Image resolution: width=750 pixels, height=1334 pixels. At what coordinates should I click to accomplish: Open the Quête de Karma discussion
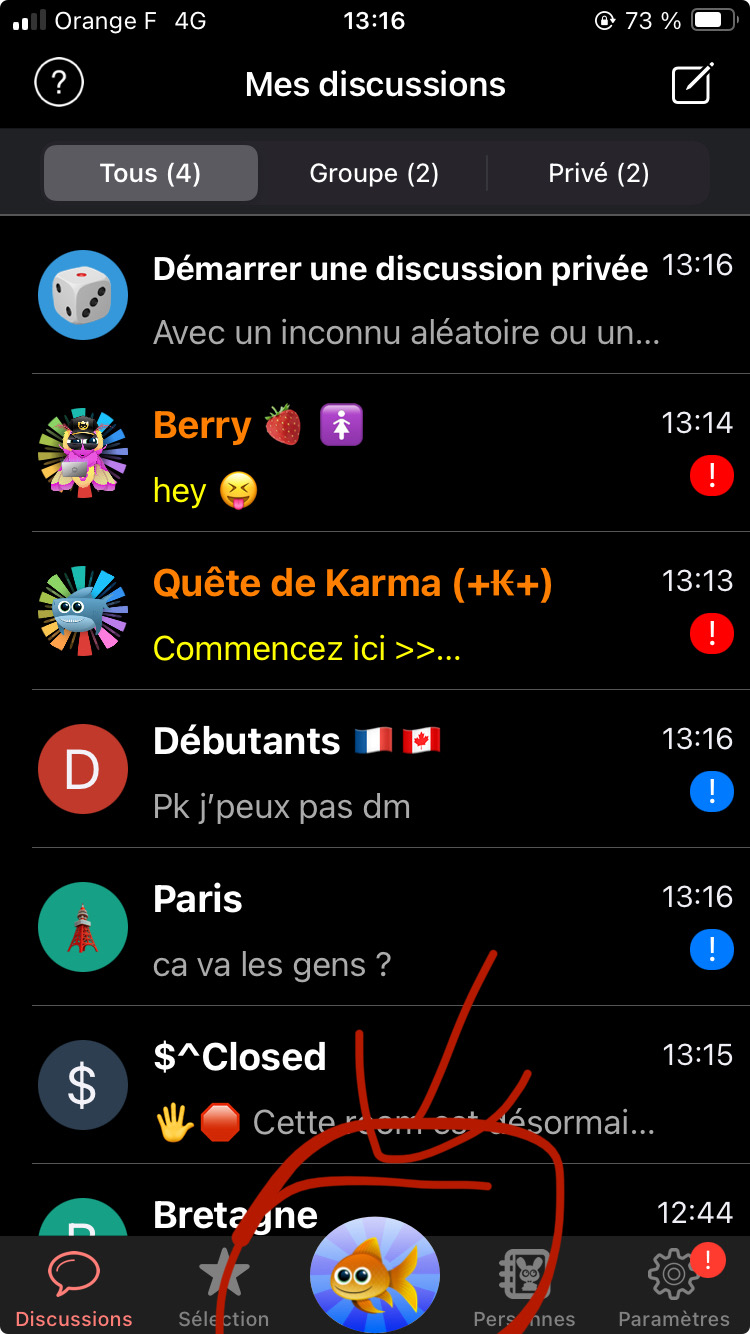pos(375,611)
